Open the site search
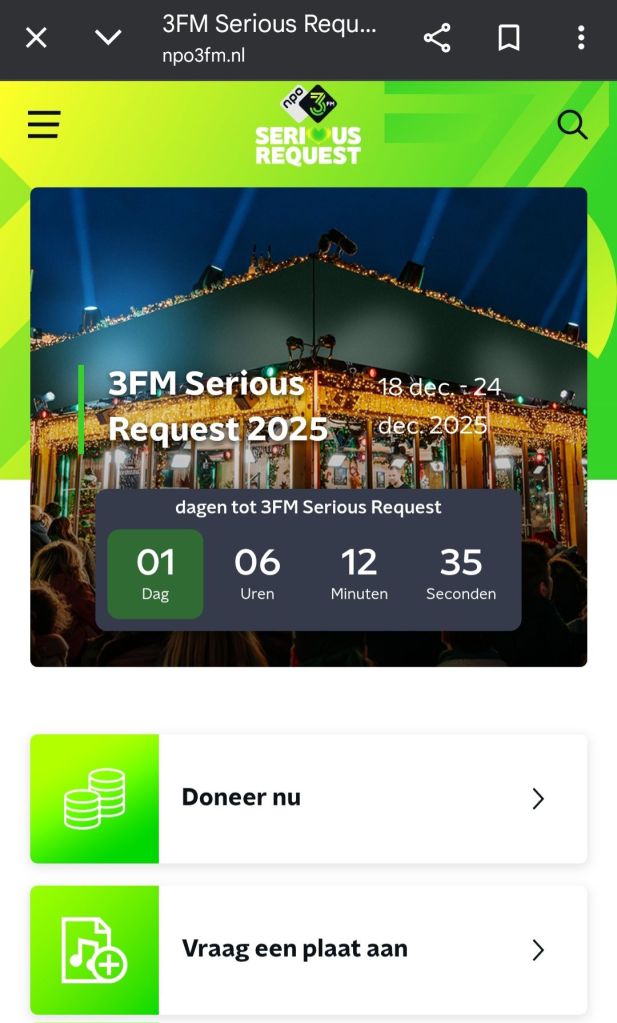This screenshot has height=1023, width=617. (x=572, y=125)
